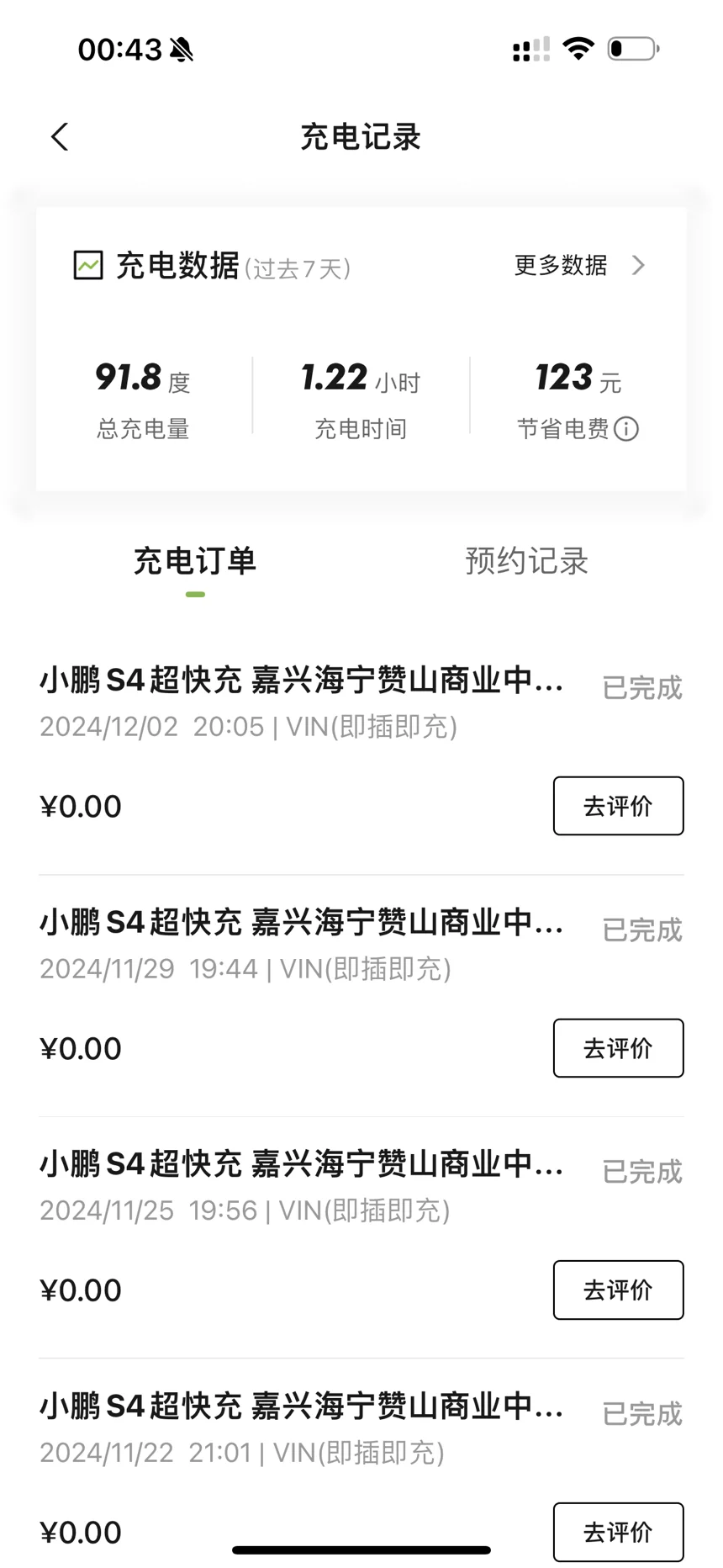Switch to the 预约记录 tab
Viewport: 723px width, 1568px height.
[x=526, y=561]
